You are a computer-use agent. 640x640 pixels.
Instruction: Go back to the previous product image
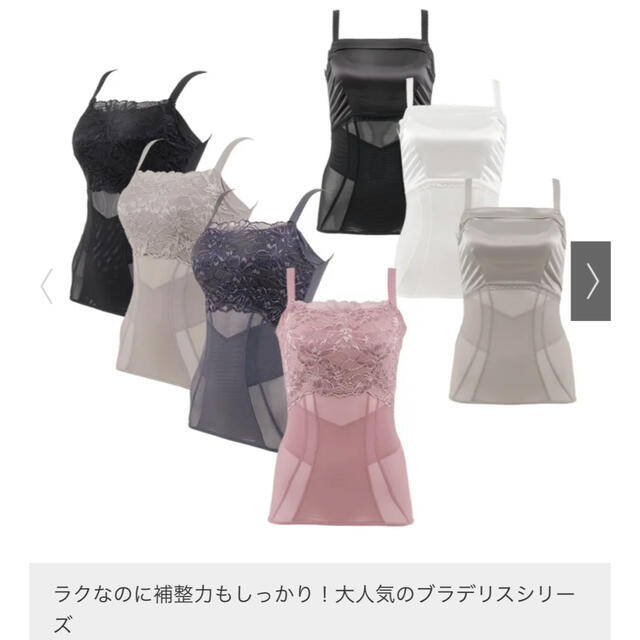(46, 286)
